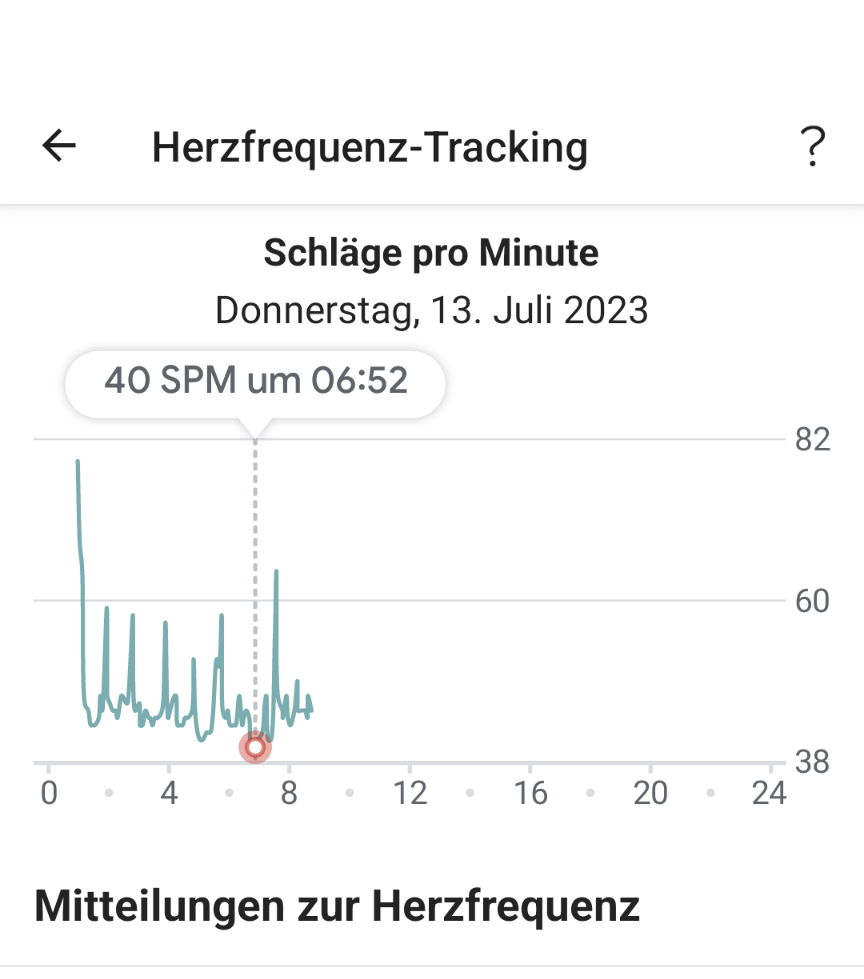Tap the red marker at 06:52
This screenshot has width=864, height=979.
(x=255, y=747)
